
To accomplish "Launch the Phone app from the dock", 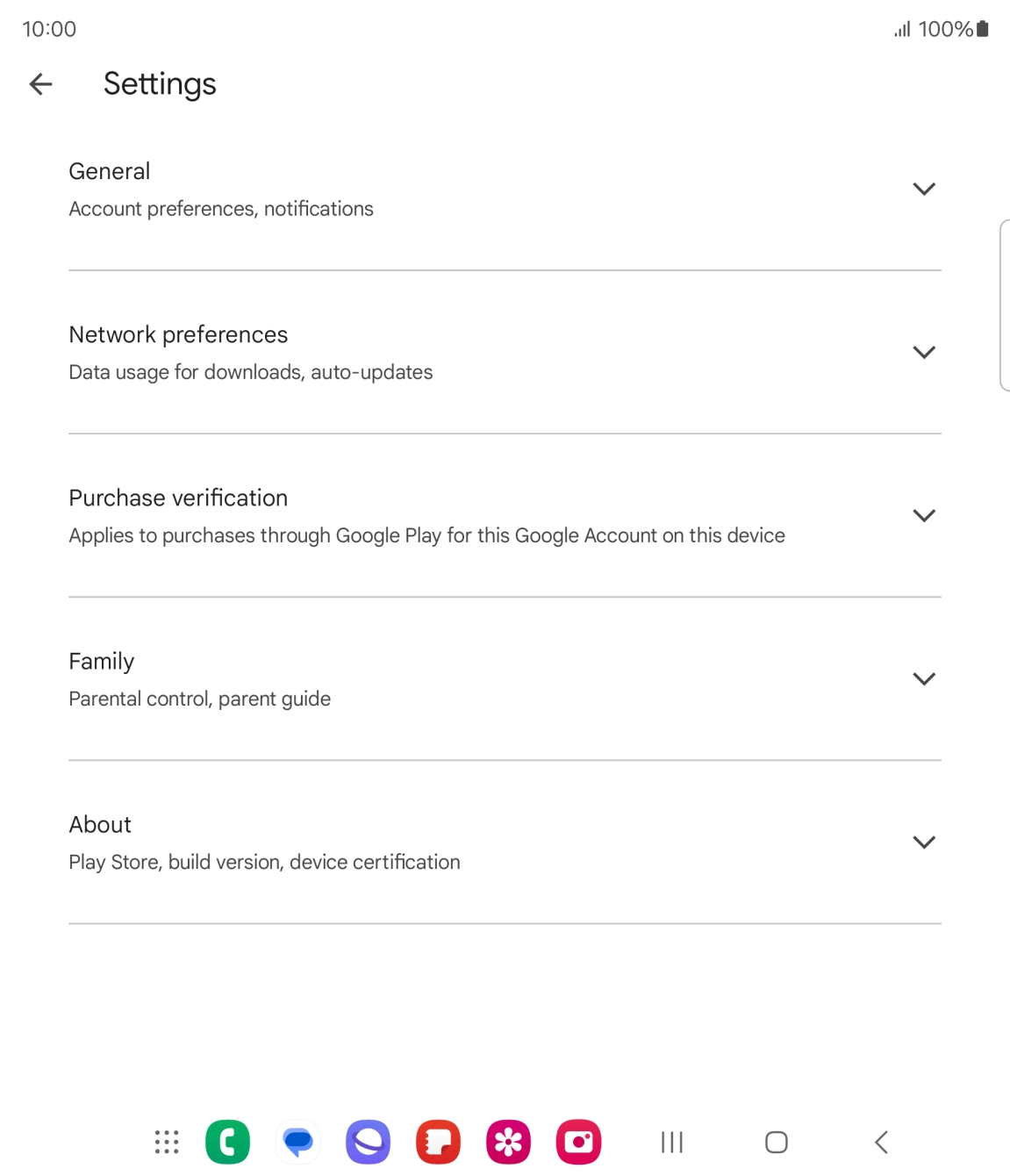I will click(227, 1142).
